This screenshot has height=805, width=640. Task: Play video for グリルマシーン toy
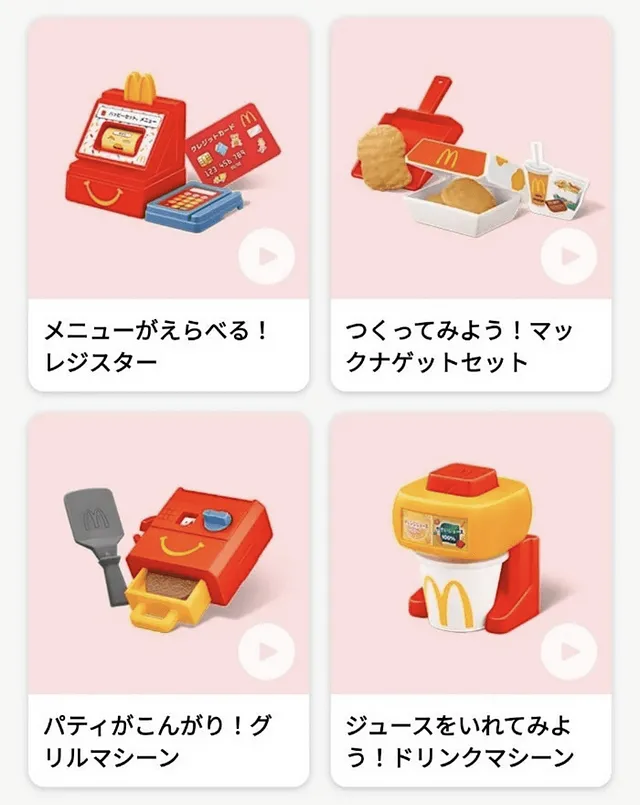(x=266, y=652)
